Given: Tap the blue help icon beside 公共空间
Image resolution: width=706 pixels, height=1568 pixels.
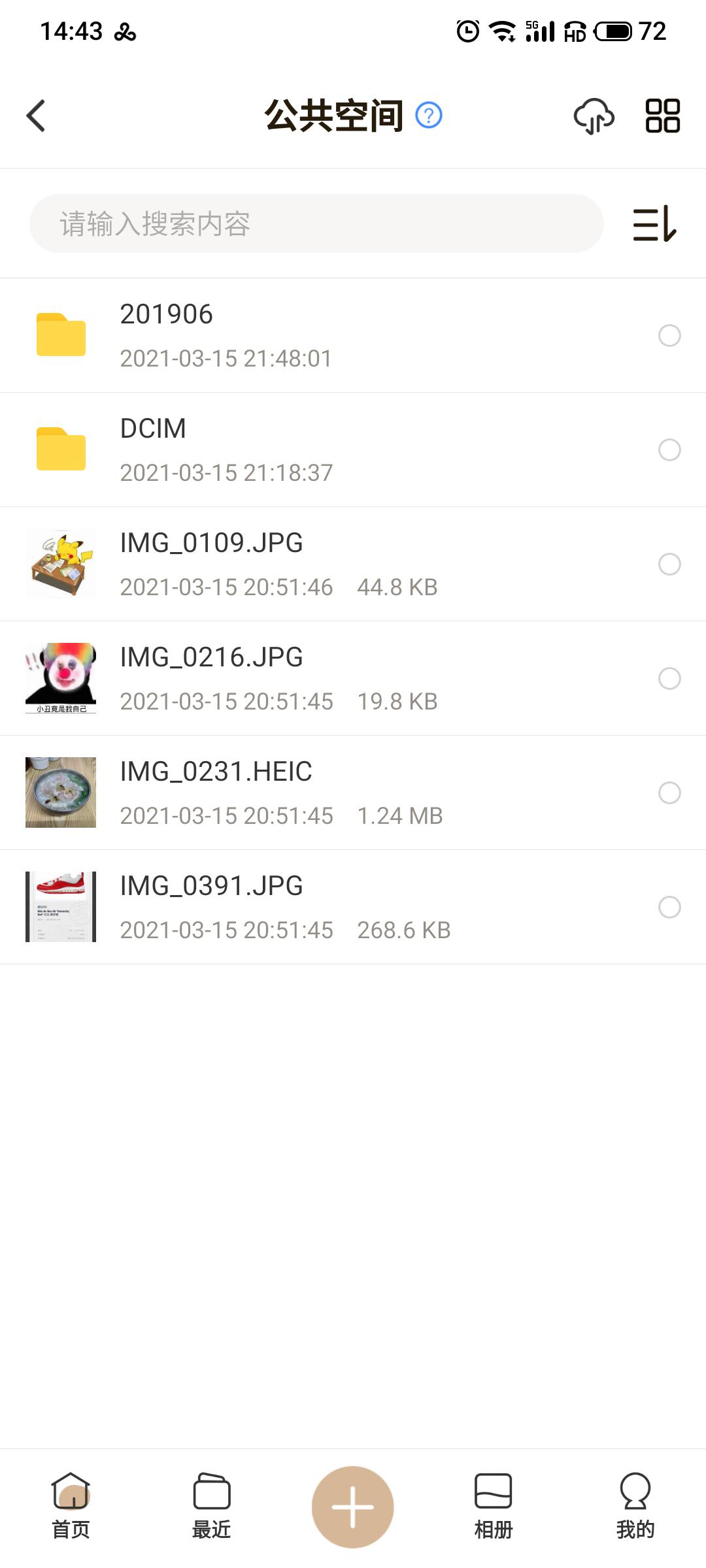Looking at the screenshot, I should point(428,116).
